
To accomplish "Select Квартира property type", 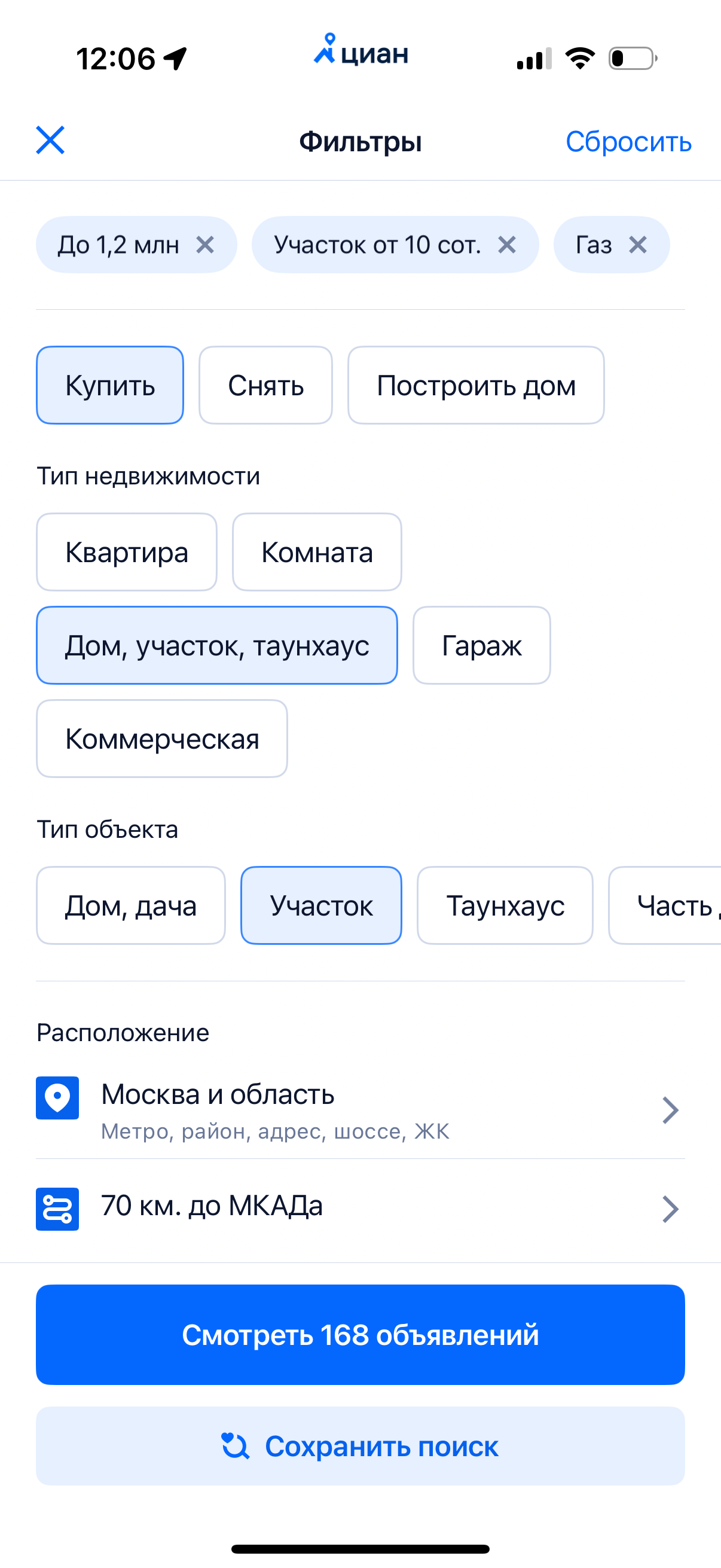I will click(x=127, y=552).
